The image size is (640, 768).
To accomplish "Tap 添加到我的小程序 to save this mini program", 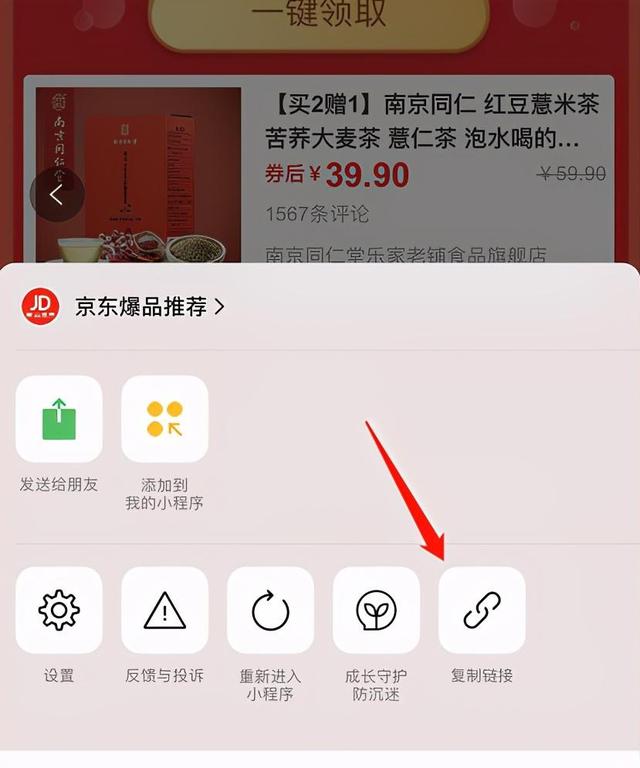I will click(x=165, y=419).
